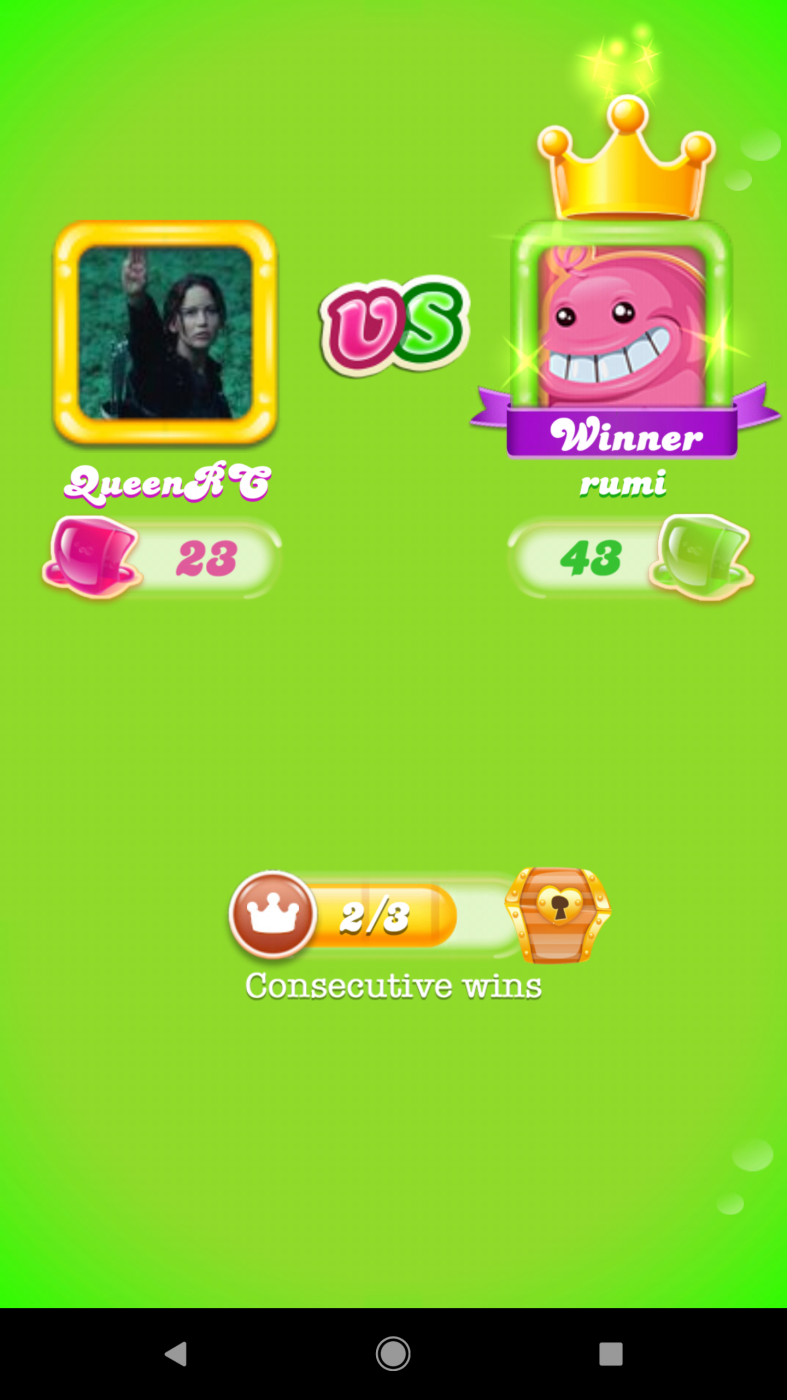This screenshot has width=787, height=1400.
Task: Go to the home screen
Action: pos(393,1354)
